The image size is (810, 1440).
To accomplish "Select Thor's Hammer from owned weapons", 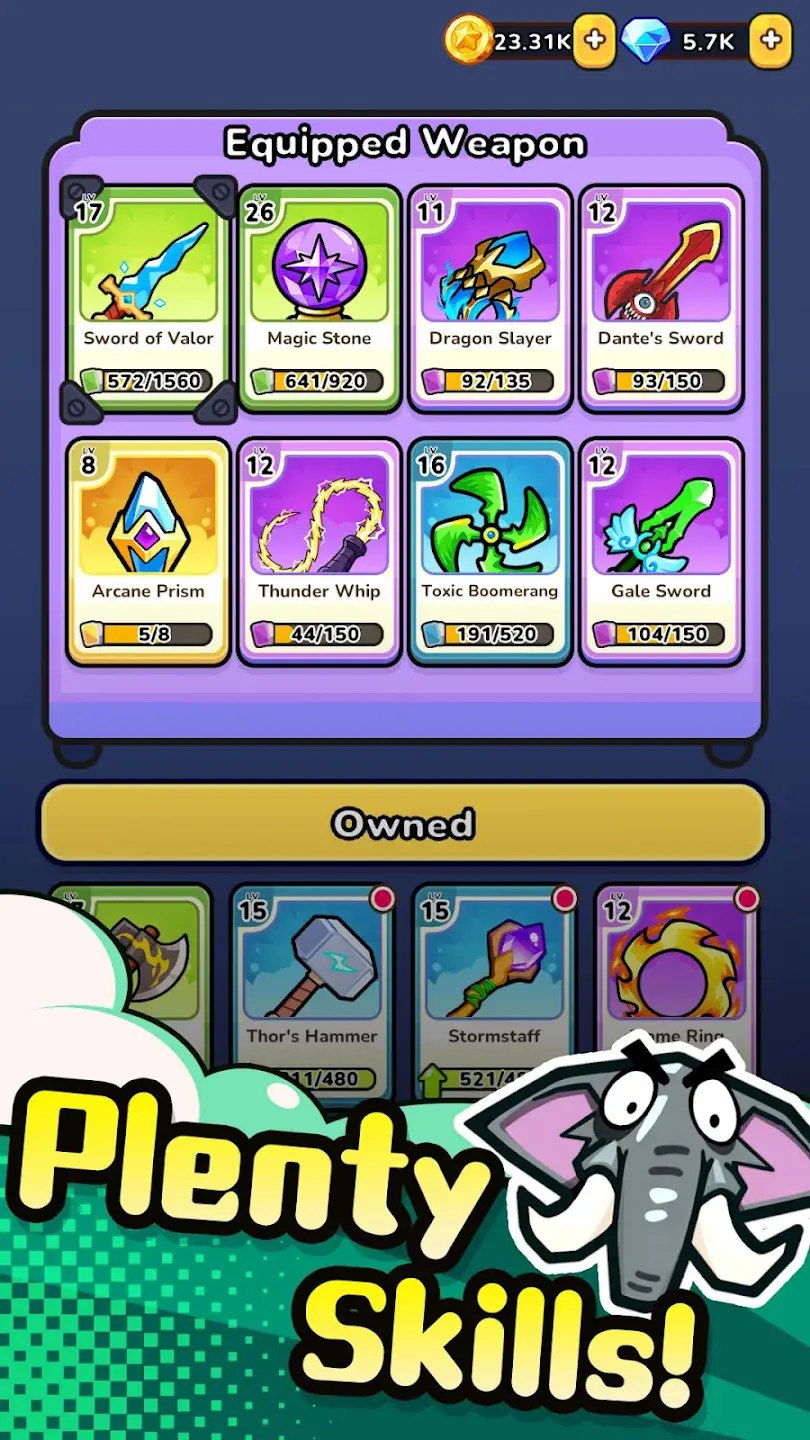I will 312,985.
